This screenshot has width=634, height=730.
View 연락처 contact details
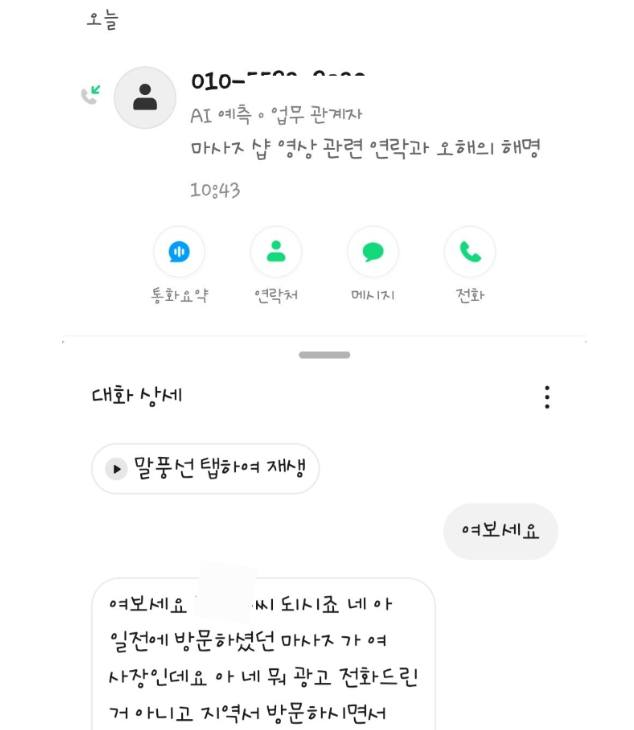coord(276,252)
